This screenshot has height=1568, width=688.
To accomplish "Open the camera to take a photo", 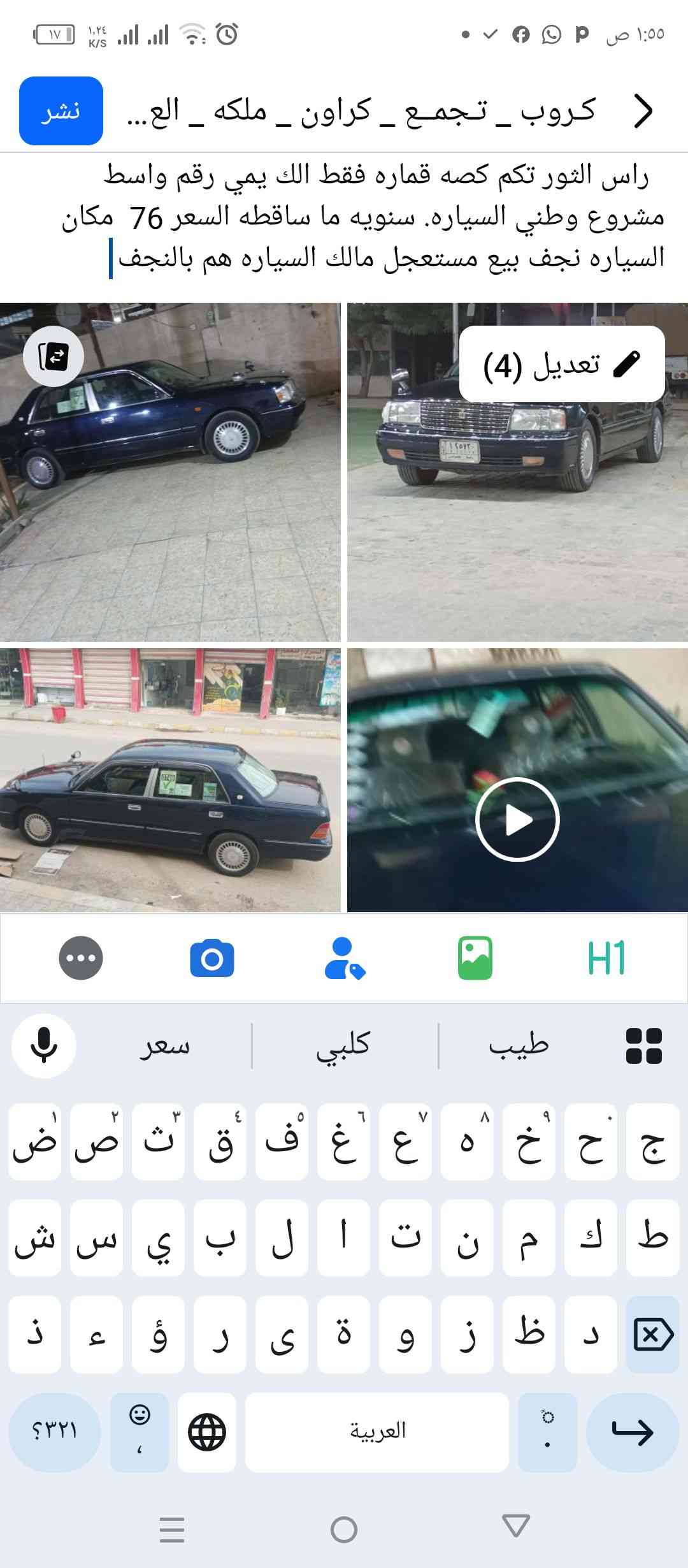I will click(x=212, y=958).
